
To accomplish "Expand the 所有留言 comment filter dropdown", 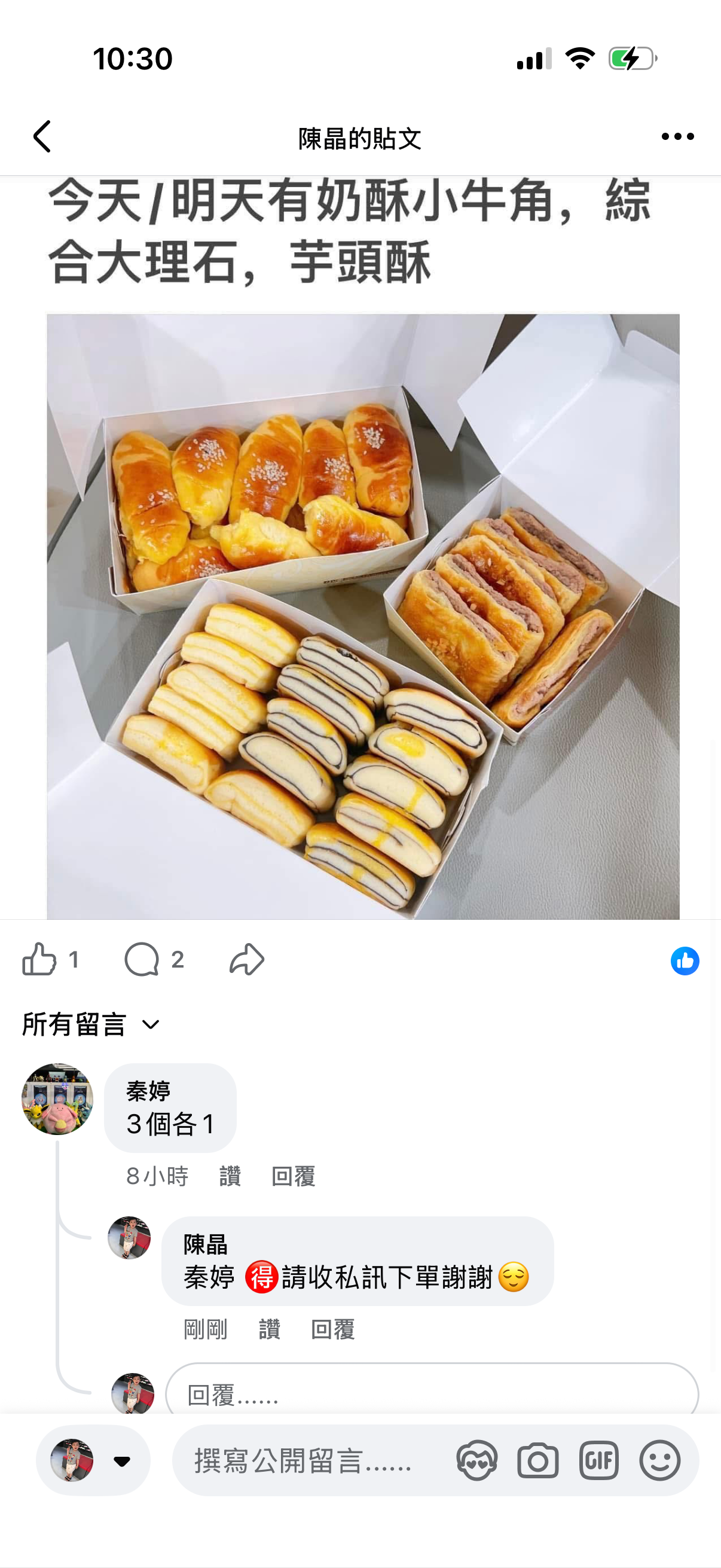I will (91, 1024).
